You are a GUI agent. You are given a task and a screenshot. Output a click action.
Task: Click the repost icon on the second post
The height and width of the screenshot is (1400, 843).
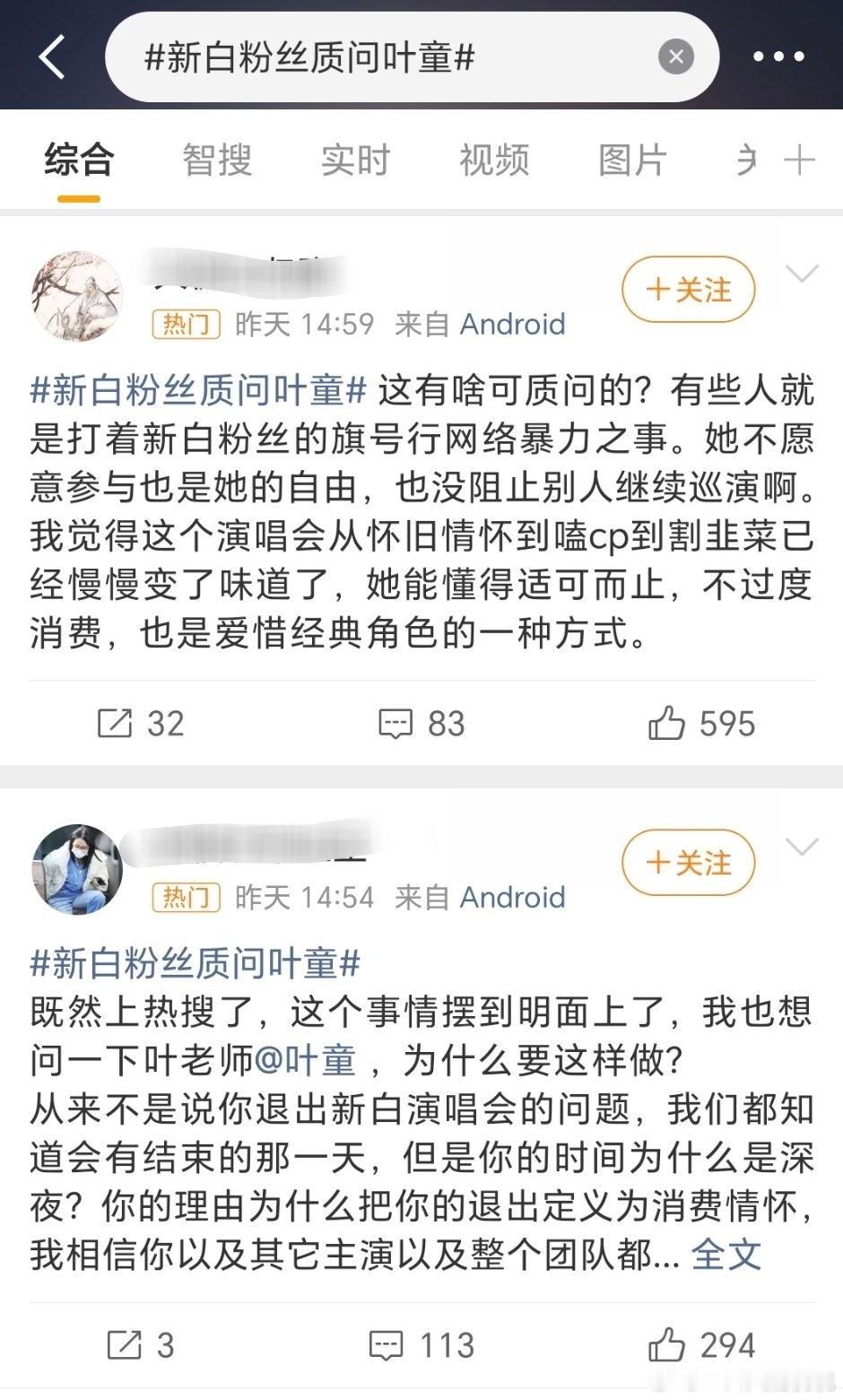(x=126, y=1345)
